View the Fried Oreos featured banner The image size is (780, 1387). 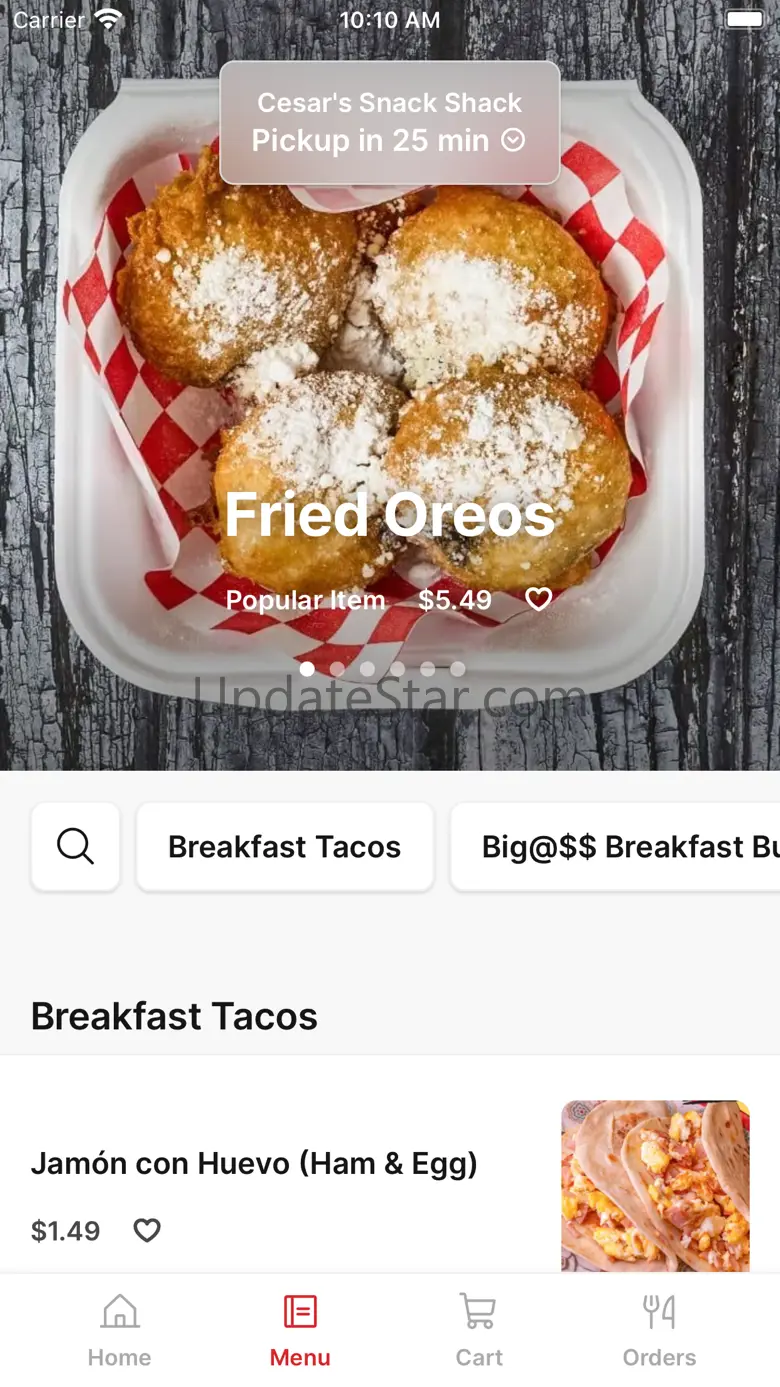(389, 400)
